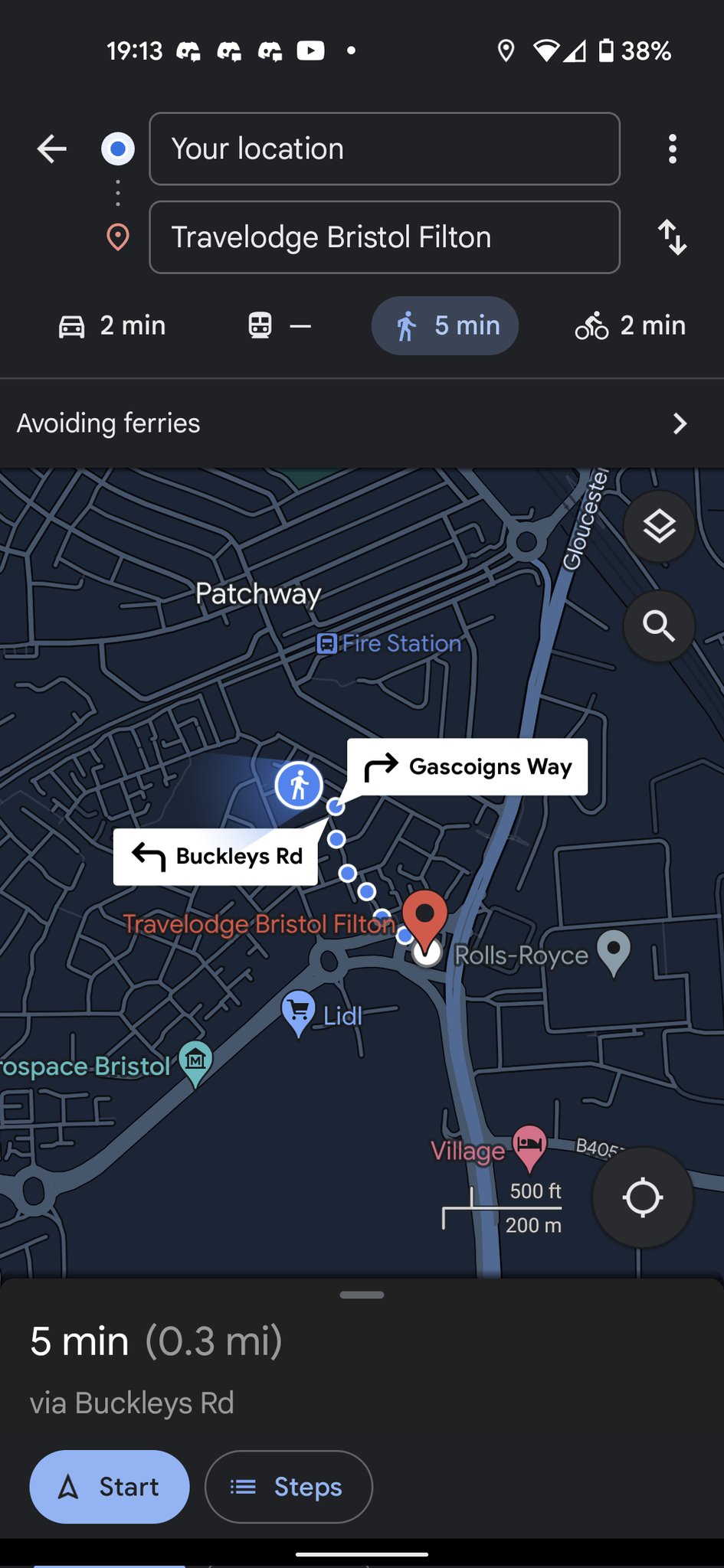Start walking navigation
The image size is (724, 1568).
110,1487
